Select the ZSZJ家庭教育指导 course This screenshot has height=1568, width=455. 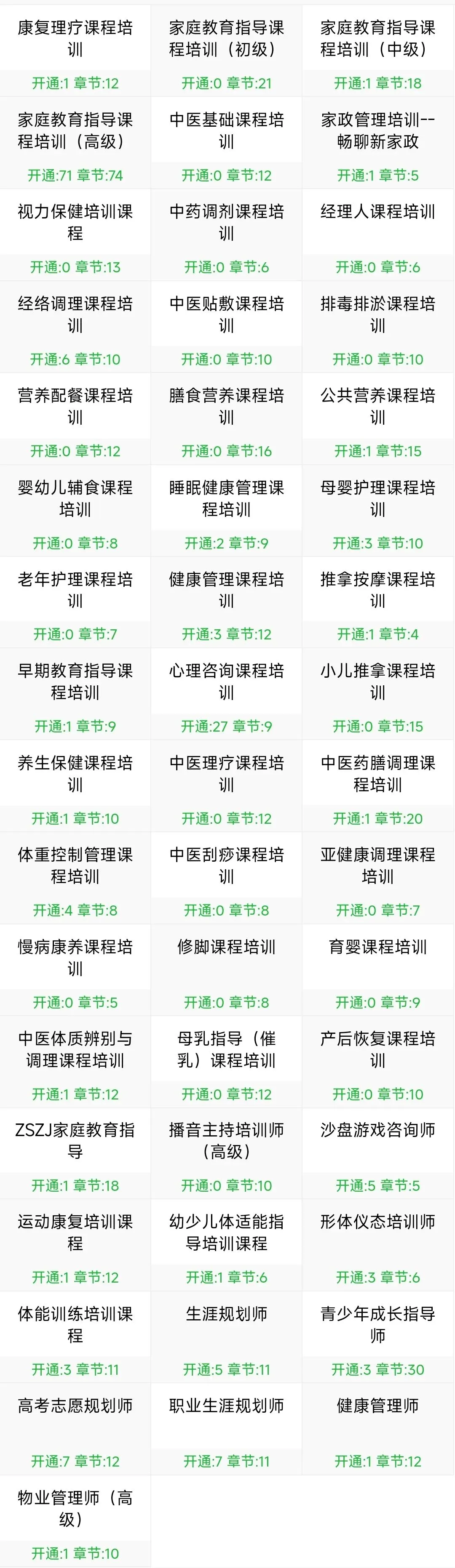point(75,1153)
